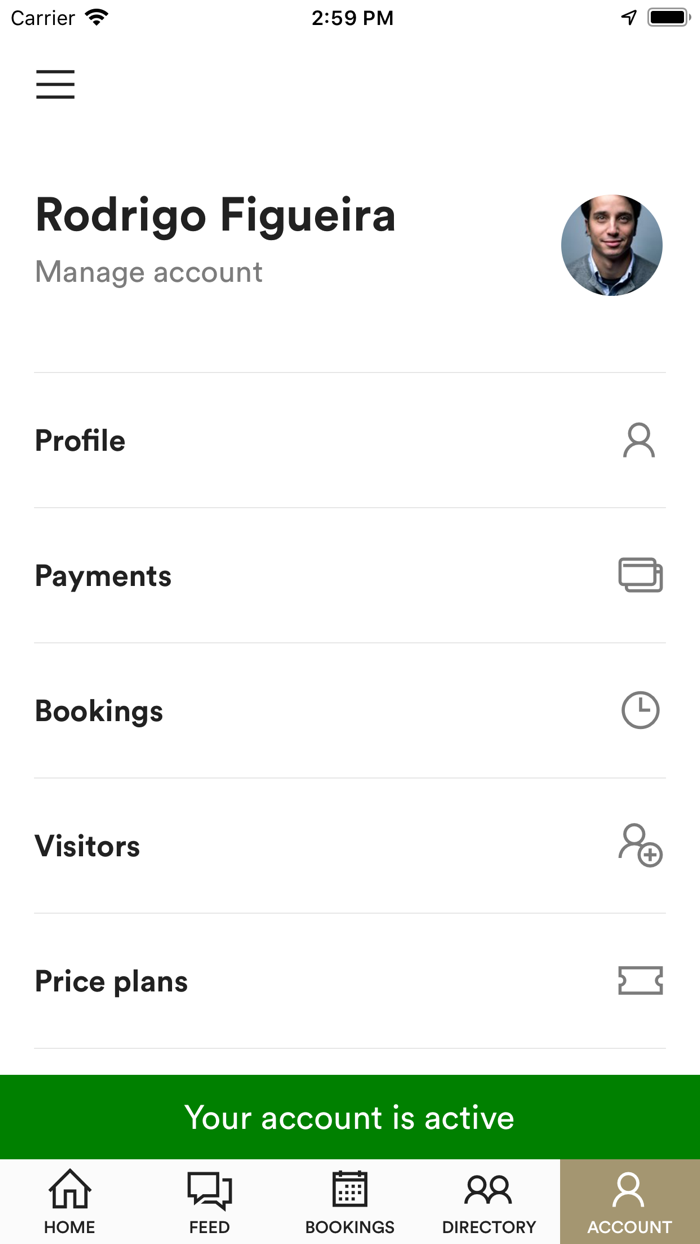This screenshot has height=1244, width=700.
Task: Tap Manage account under Rodrigo Figueira
Action: (x=149, y=272)
